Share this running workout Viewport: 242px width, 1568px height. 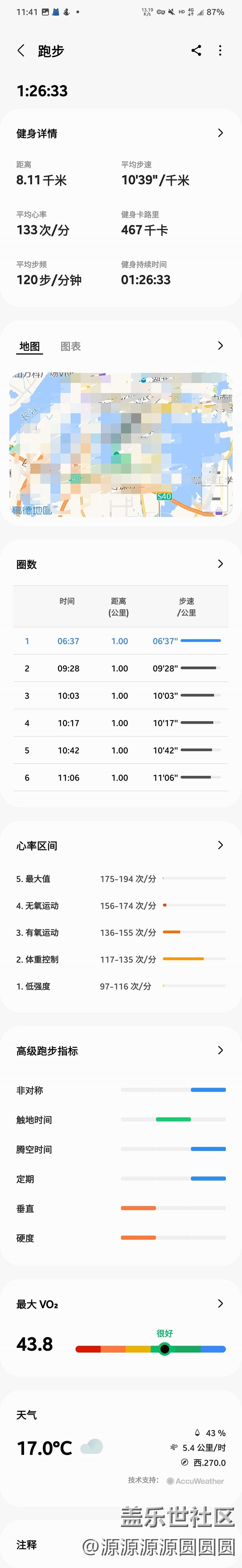tap(196, 51)
